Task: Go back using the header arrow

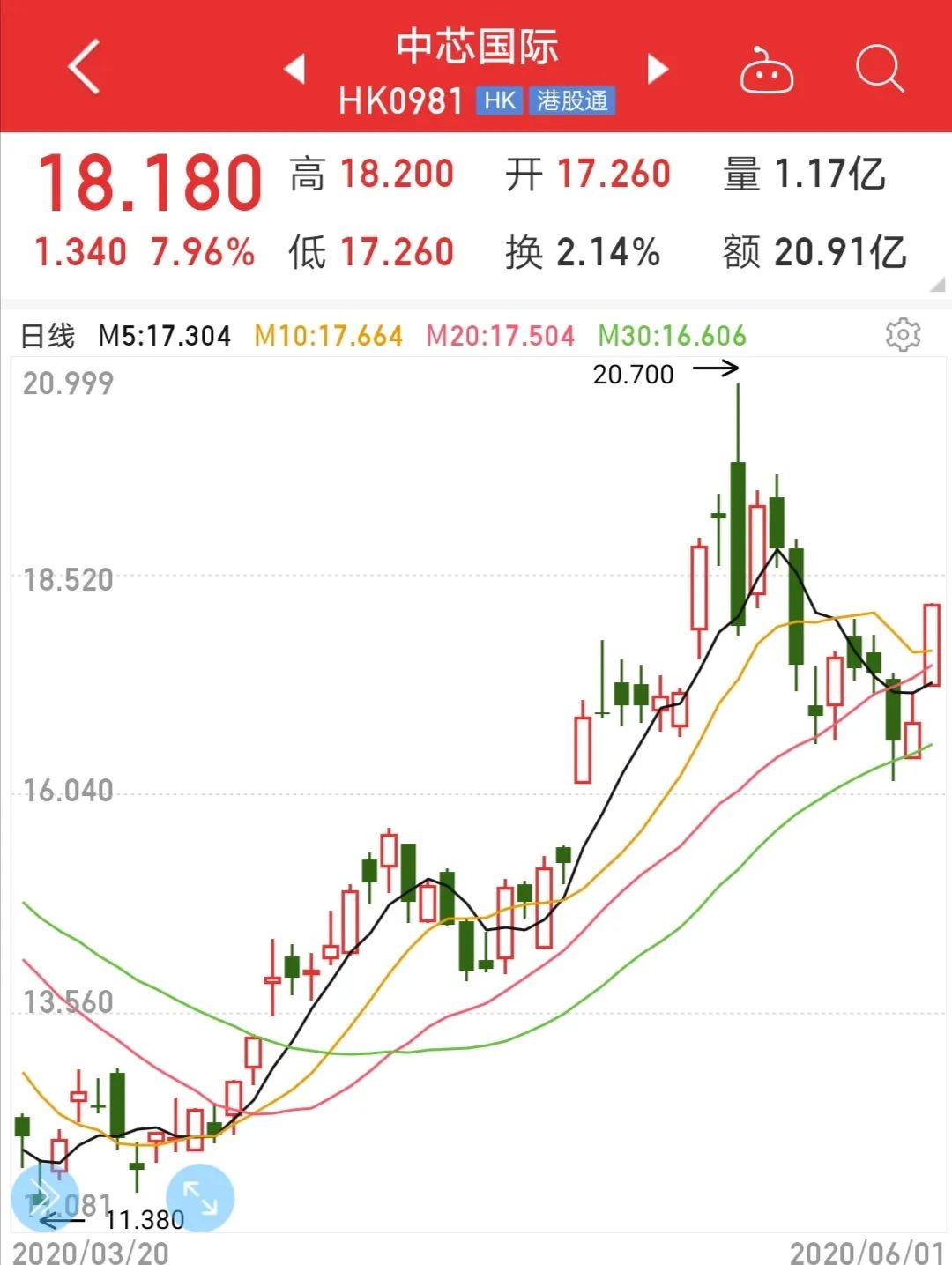Action: coord(85,67)
